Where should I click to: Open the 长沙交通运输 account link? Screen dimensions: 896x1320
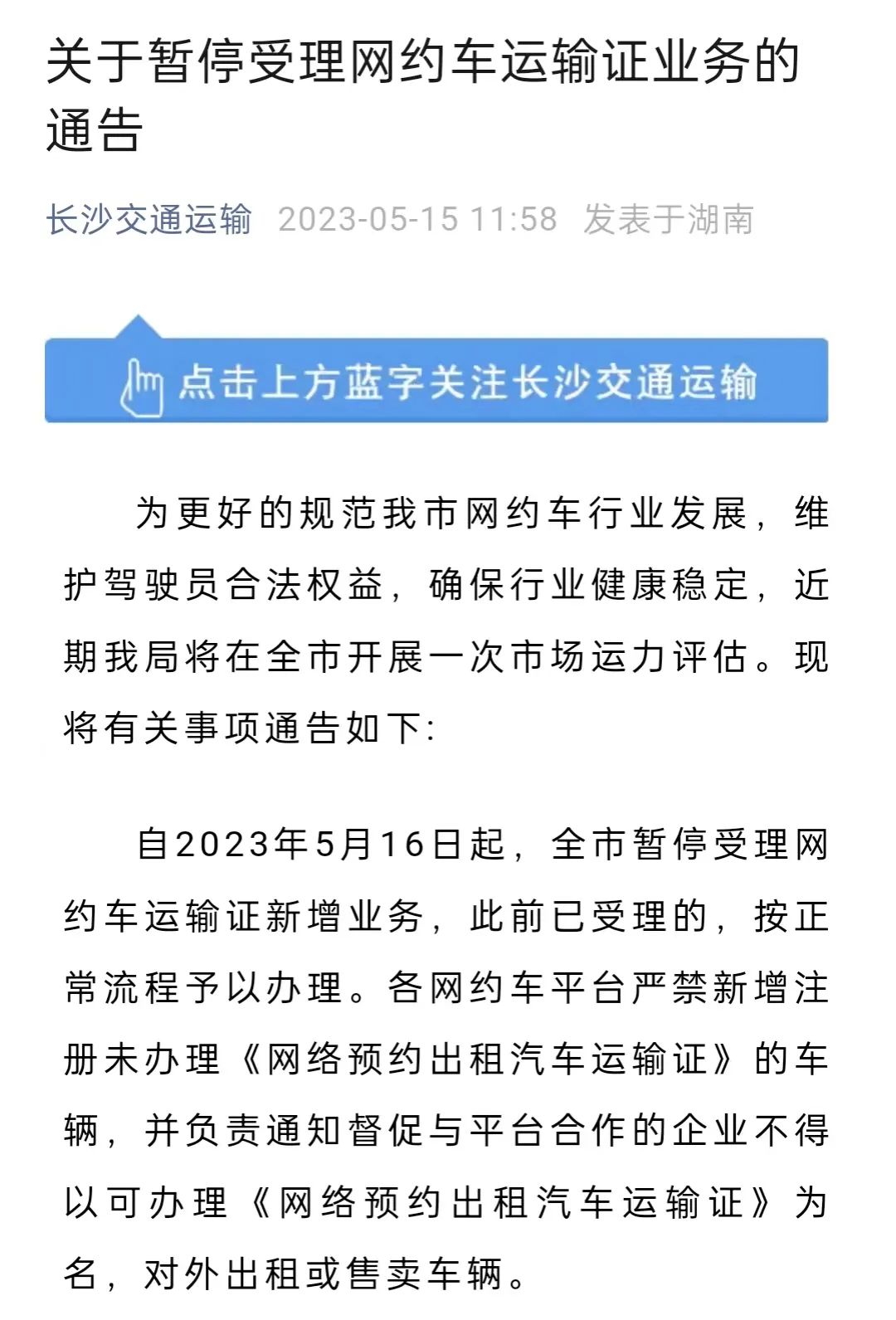149,220
